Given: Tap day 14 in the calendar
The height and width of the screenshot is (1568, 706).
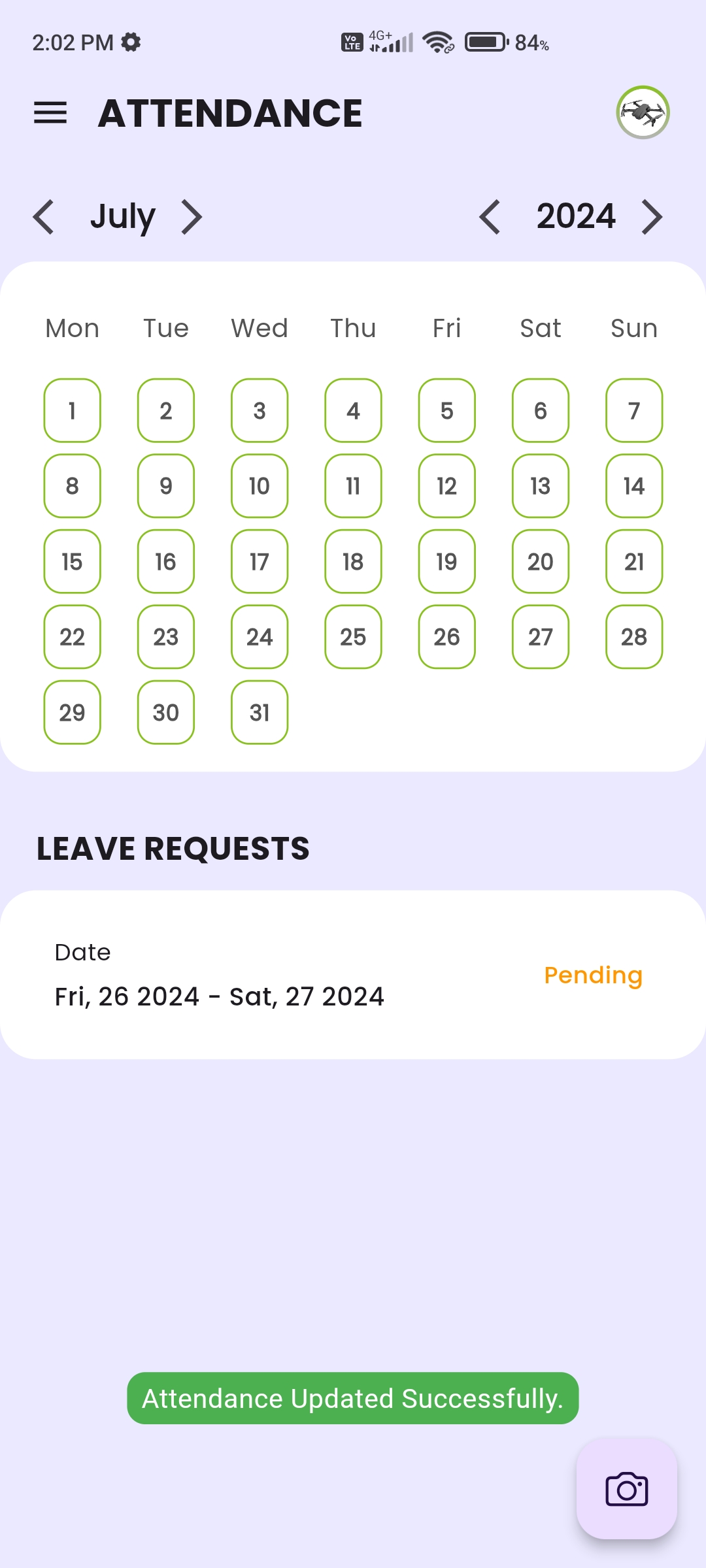Looking at the screenshot, I should click(x=634, y=486).
